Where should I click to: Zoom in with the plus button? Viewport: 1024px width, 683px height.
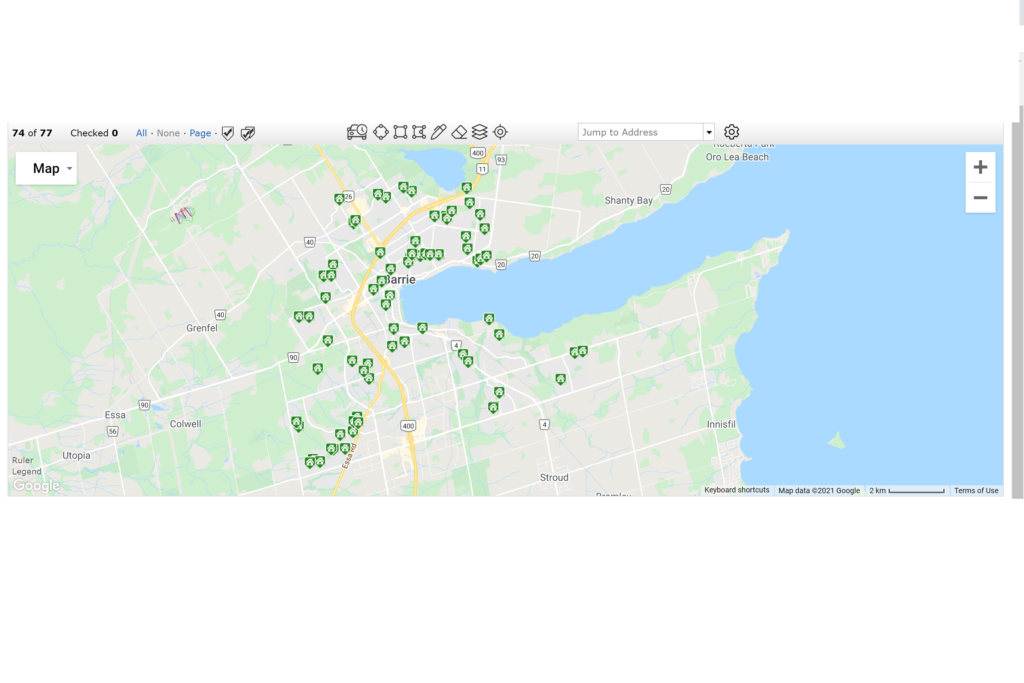[x=980, y=167]
